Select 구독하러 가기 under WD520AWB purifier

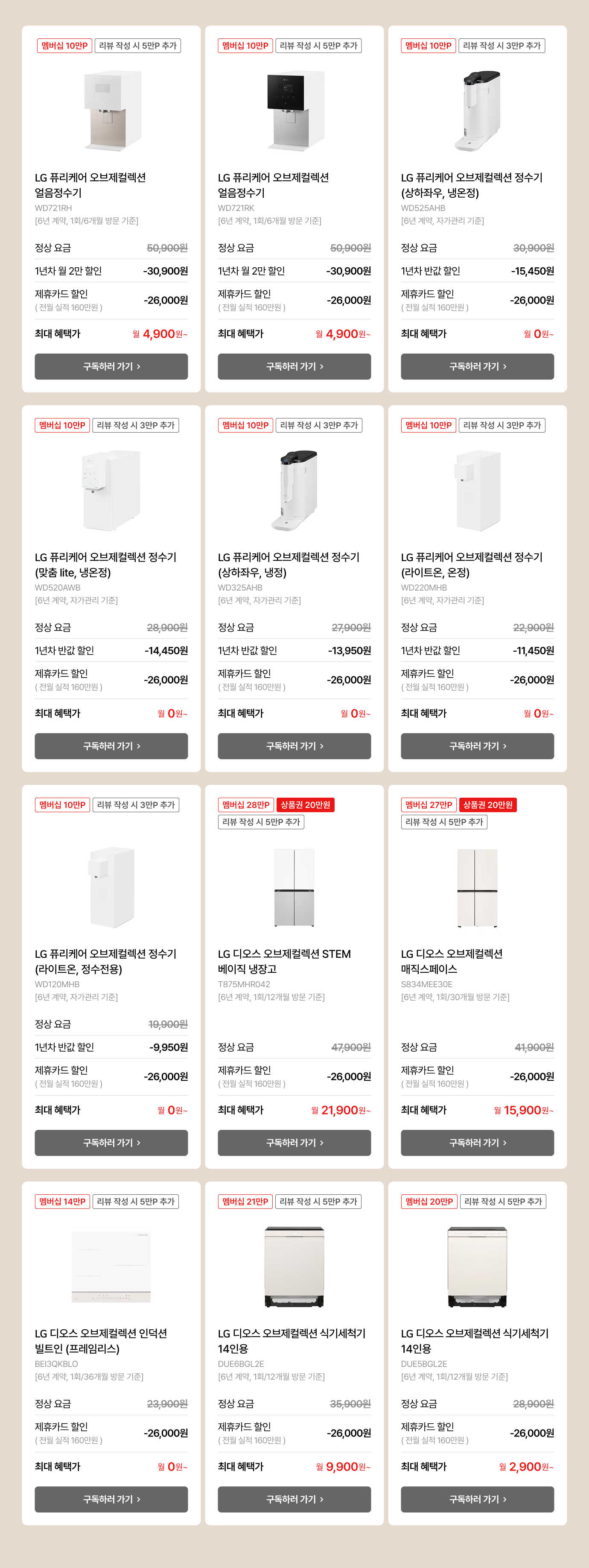pos(111,746)
